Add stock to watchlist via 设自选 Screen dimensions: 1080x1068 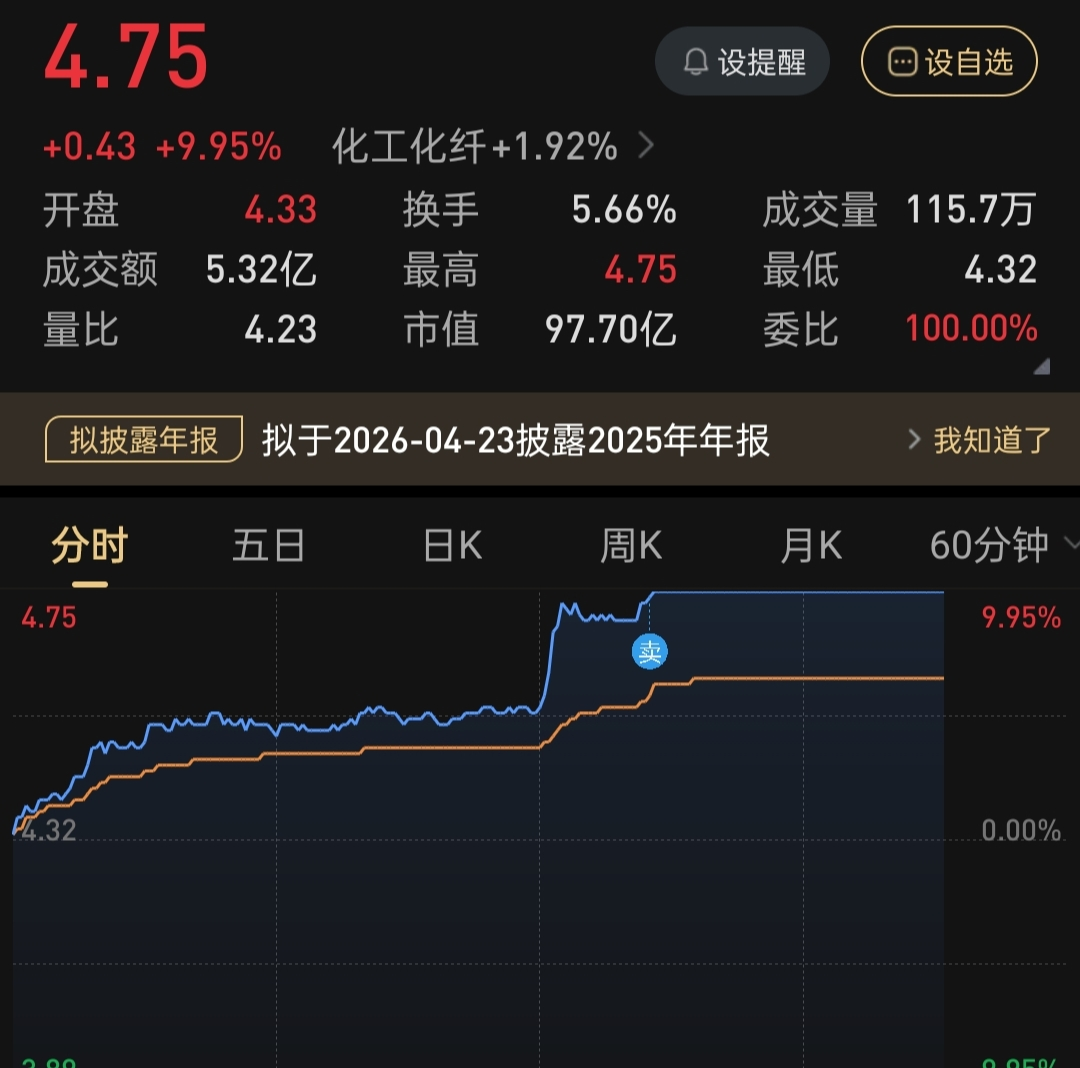point(949,62)
